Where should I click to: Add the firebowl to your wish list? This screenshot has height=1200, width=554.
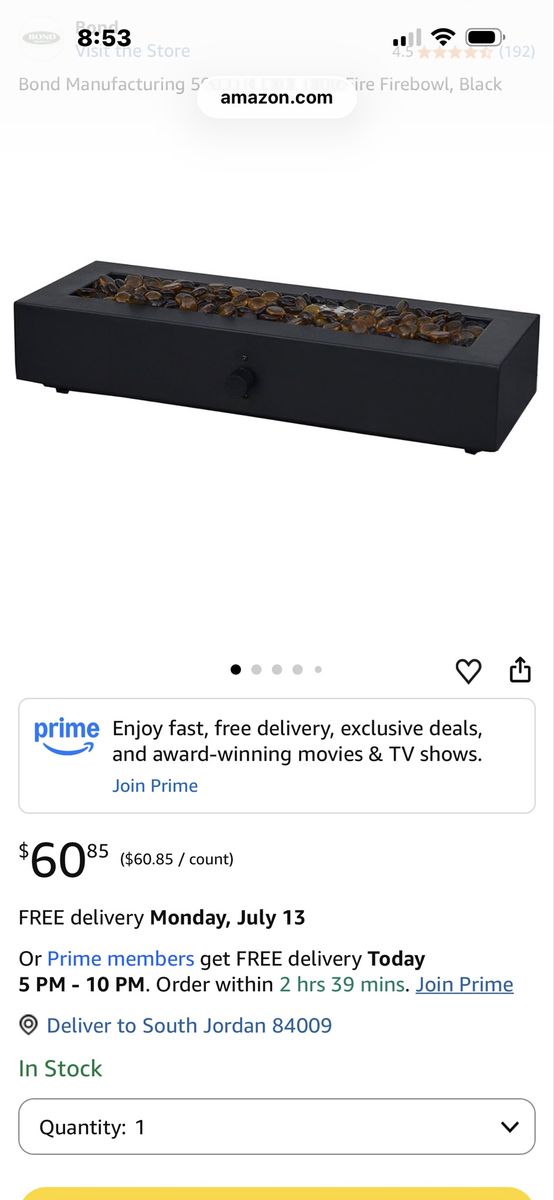(468, 671)
